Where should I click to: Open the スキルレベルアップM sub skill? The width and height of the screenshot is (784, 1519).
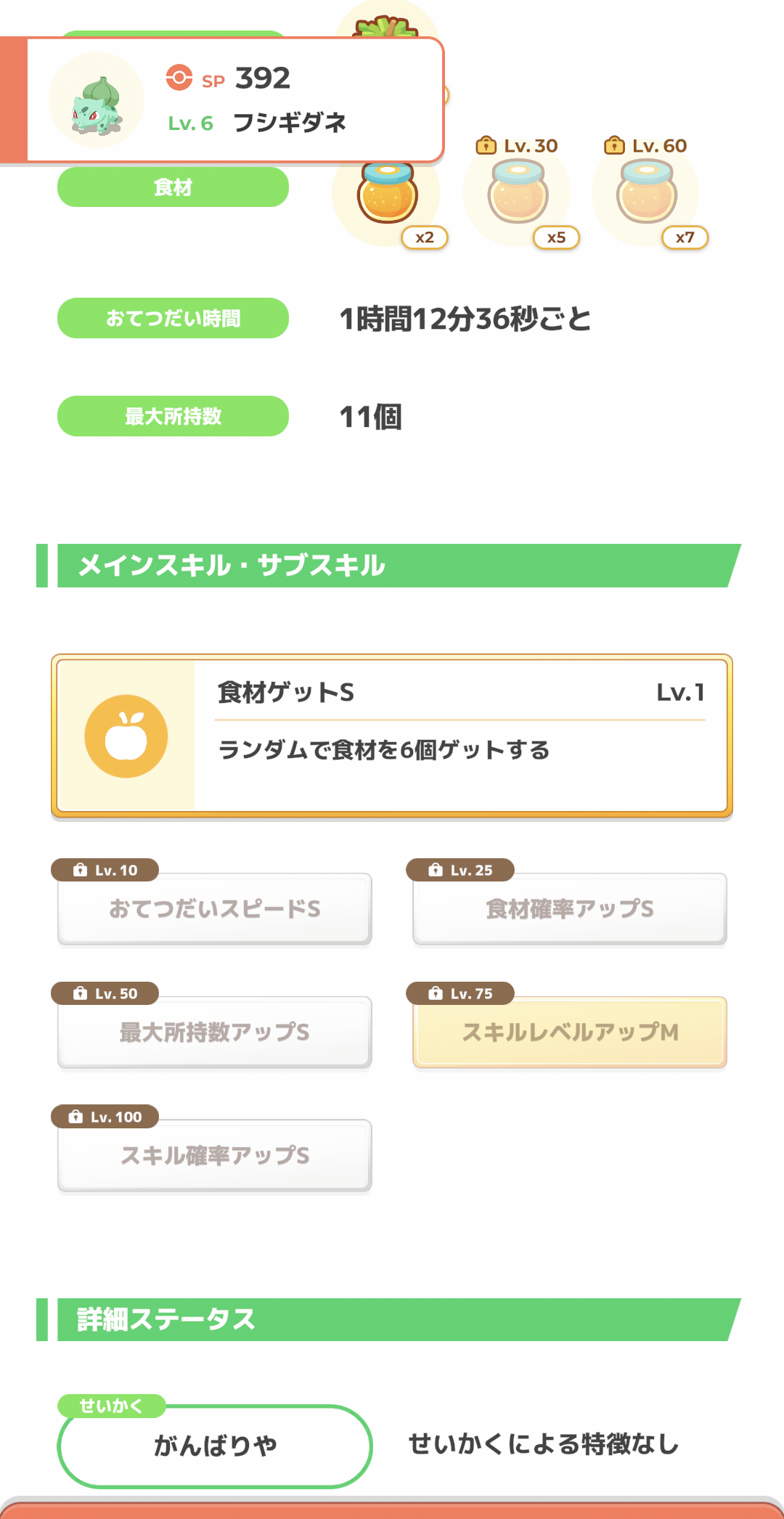[x=570, y=1032]
